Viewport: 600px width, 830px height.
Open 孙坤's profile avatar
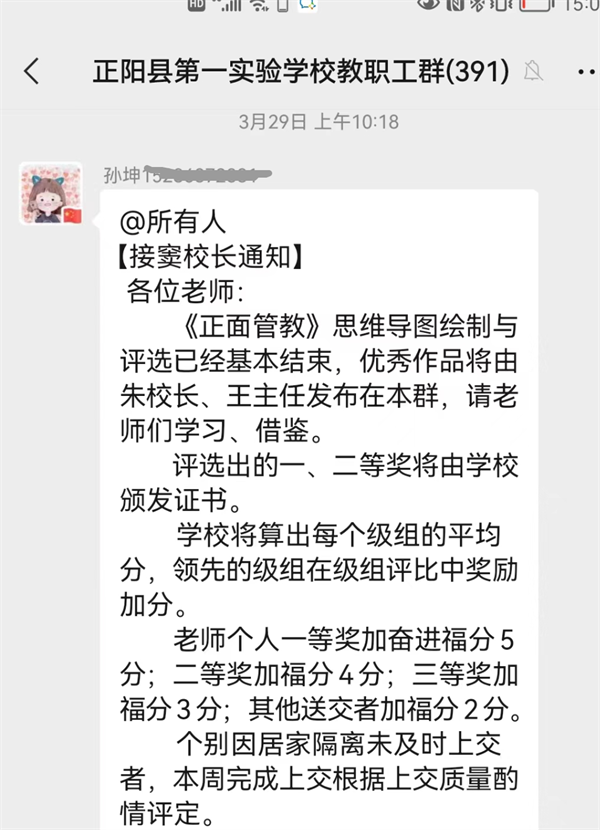[x=50, y=193]
